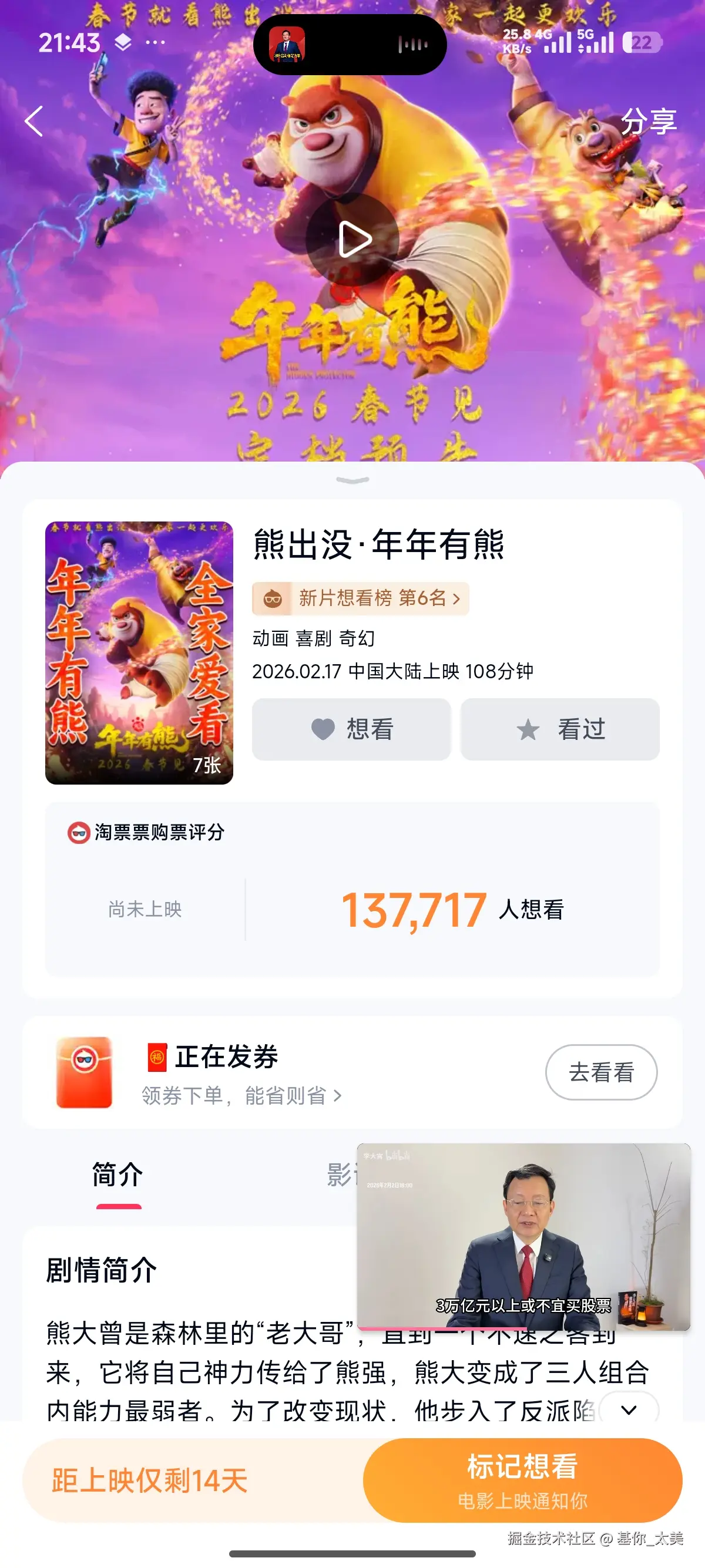
Task: Toggle 想看 status for the movie
Action: [x=351, y=730]
